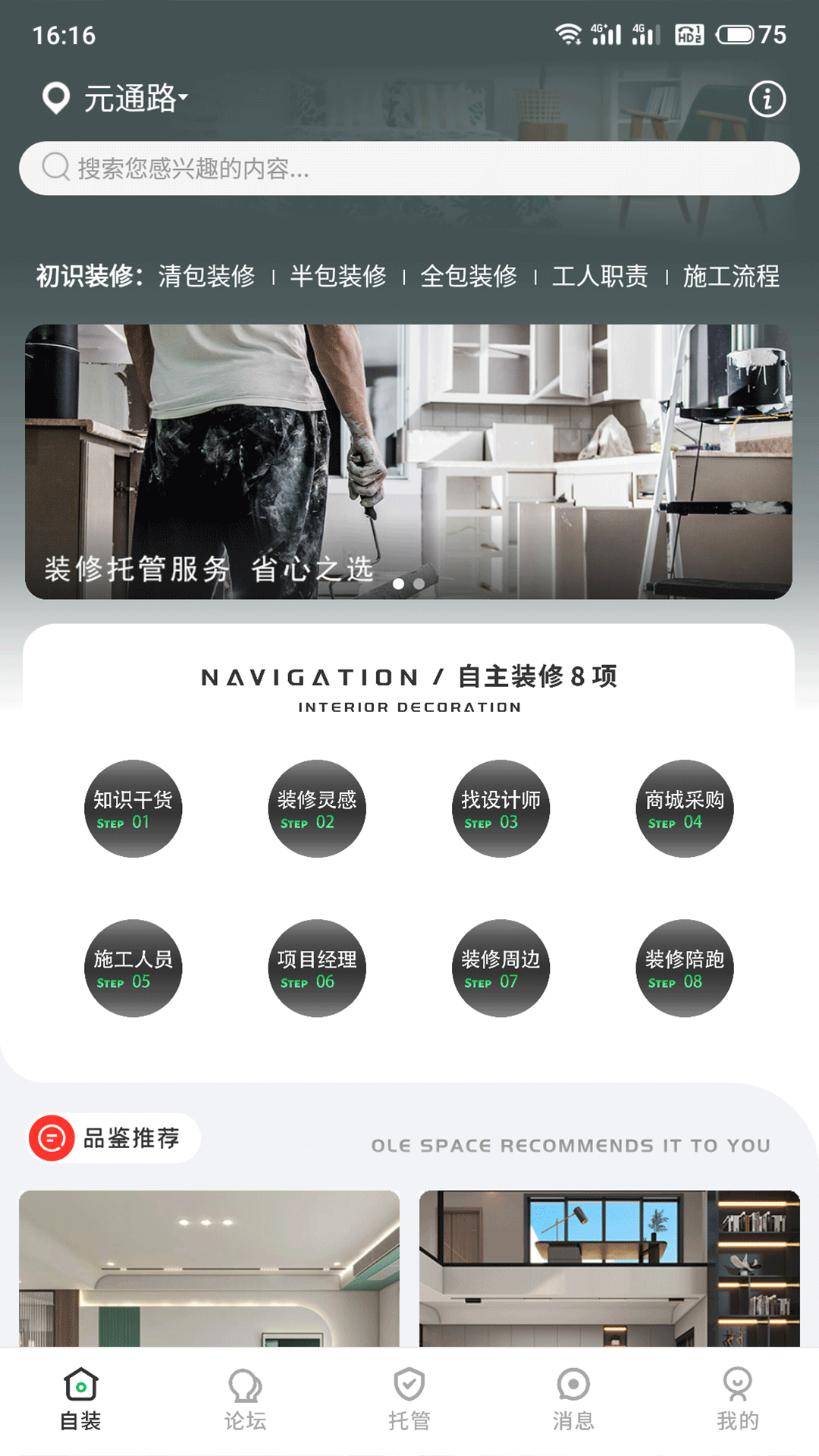
Task: Open the 清包装修 link
Action: 206,276
